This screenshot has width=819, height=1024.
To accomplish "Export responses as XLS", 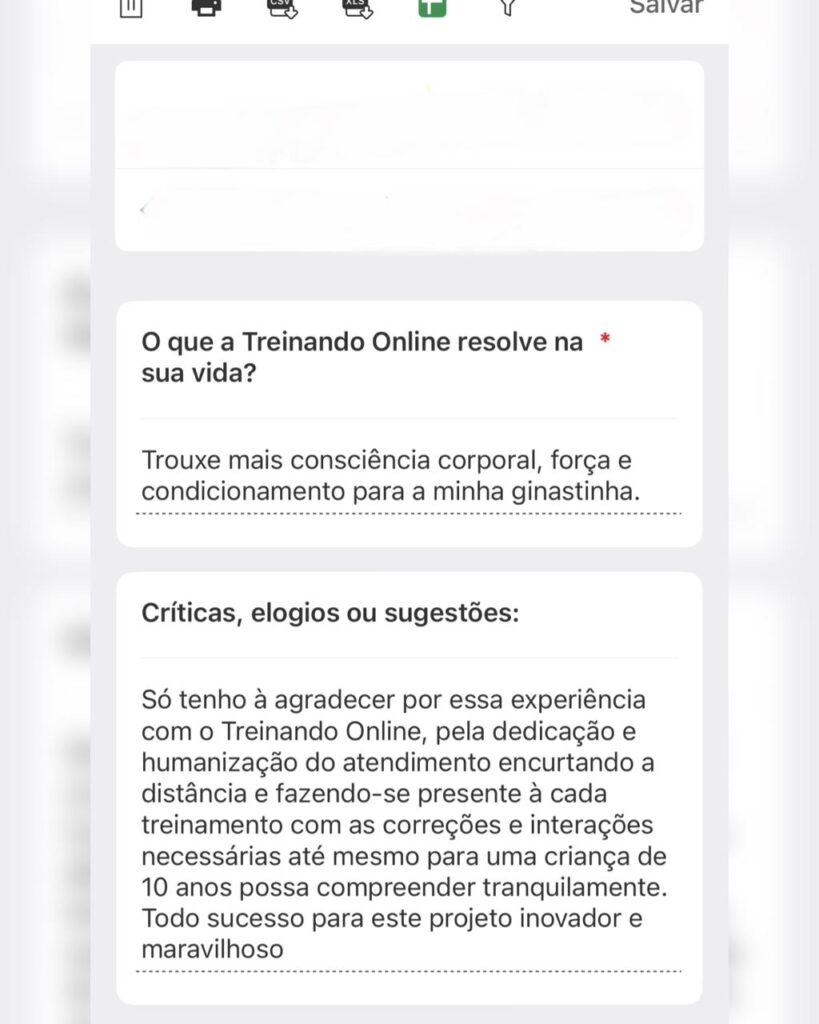I will click(x=356, y=7).
